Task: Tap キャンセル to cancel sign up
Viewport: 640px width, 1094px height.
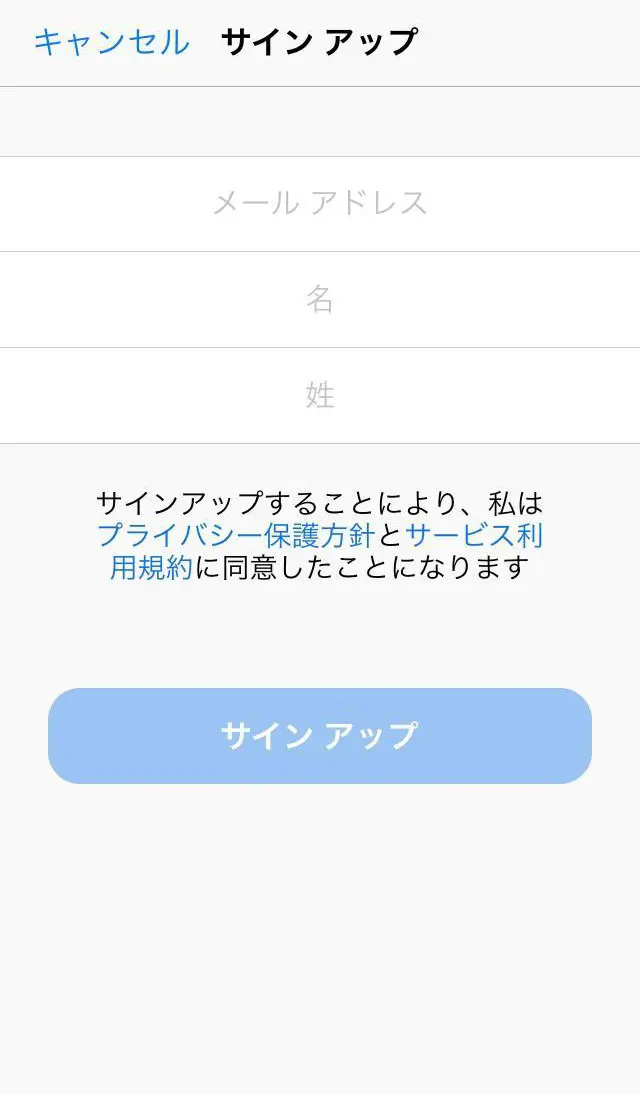Action: point(111,42)
